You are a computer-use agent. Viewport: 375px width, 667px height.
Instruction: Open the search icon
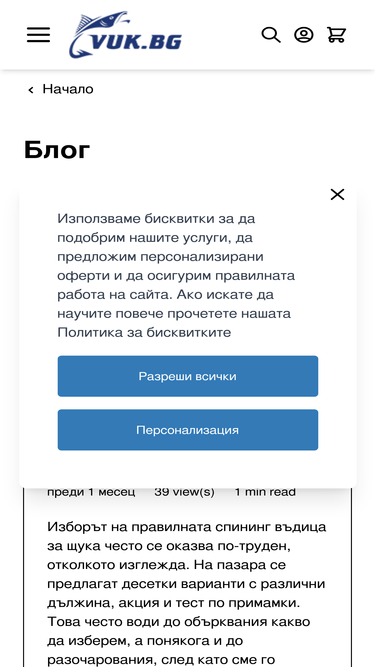pyautogui.click(x=271, y=35)
